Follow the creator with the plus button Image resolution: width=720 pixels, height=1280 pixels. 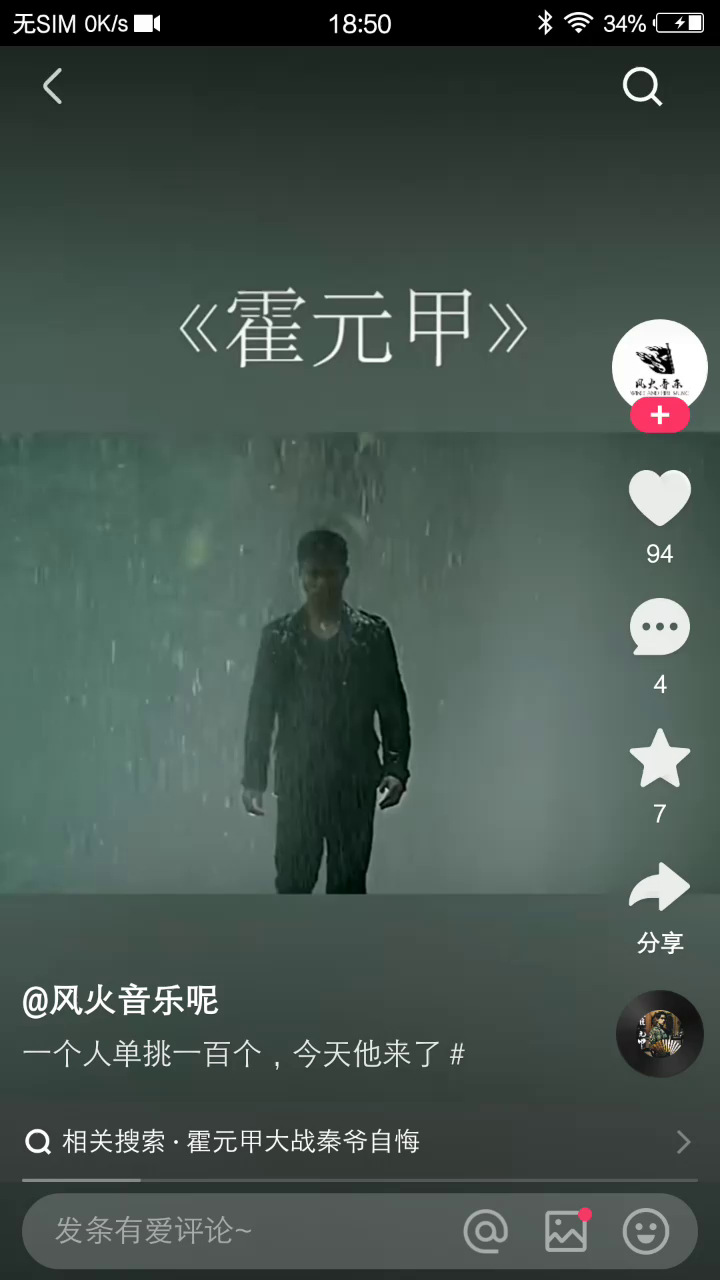pyautogui.click(x=659, y=417)
